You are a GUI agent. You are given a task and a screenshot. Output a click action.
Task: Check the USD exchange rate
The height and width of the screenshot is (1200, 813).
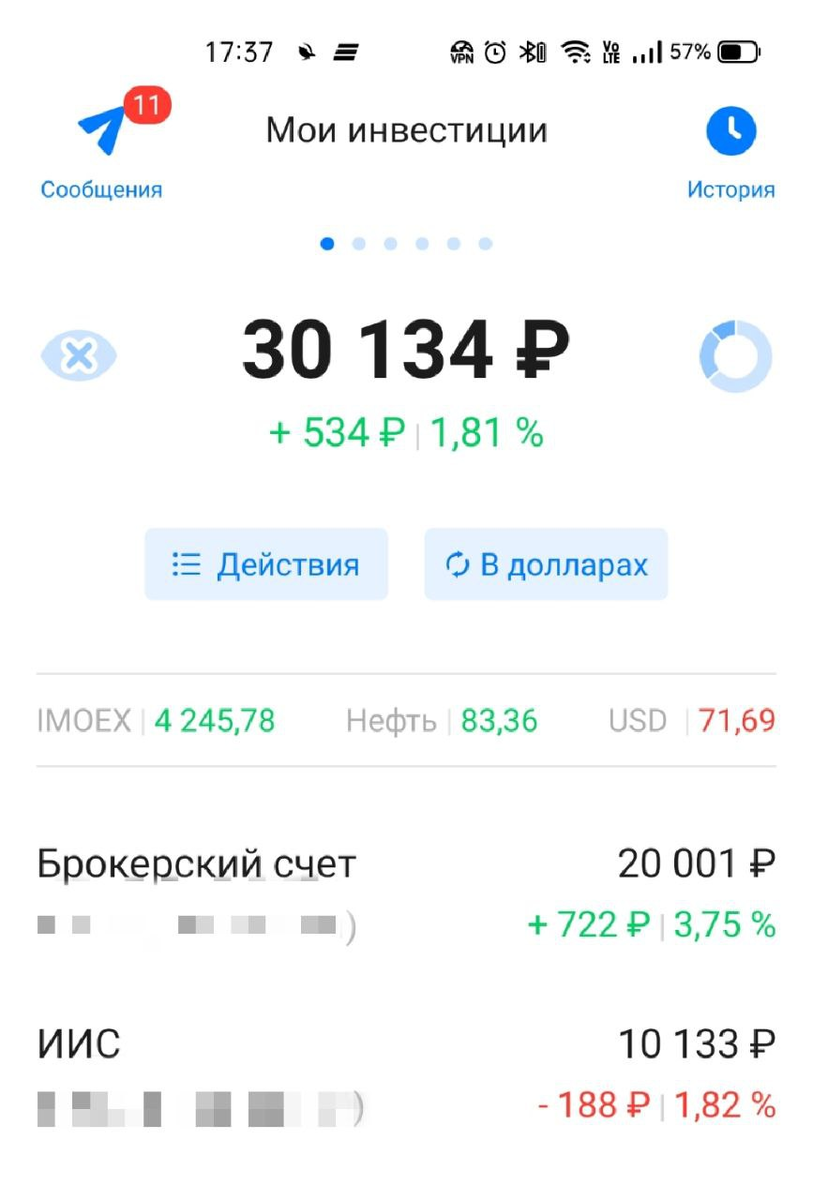coord(691,720)
